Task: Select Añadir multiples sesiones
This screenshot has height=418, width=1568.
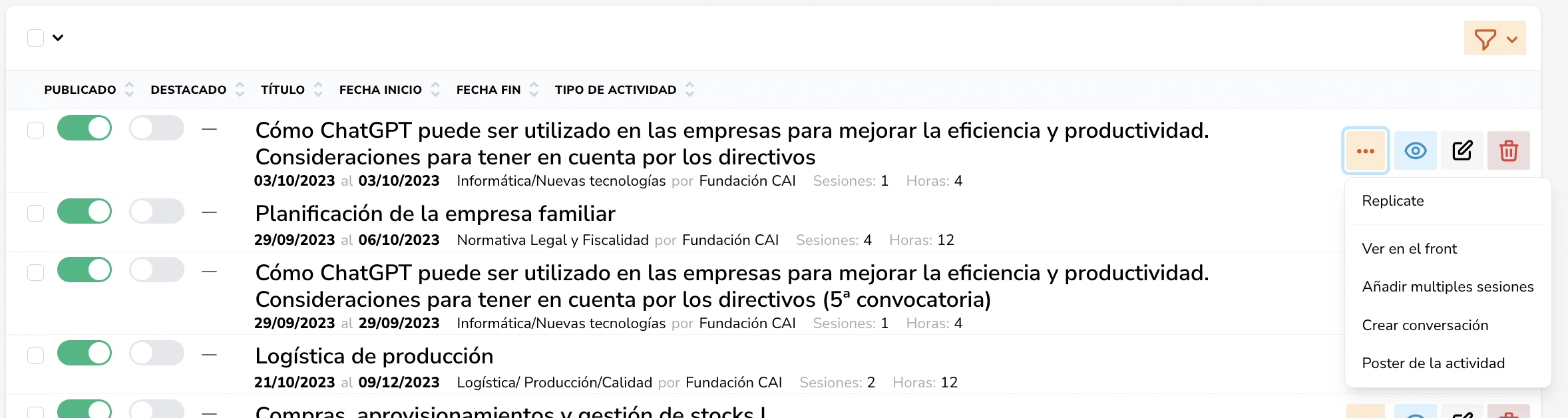Action: coord(1448,287)
